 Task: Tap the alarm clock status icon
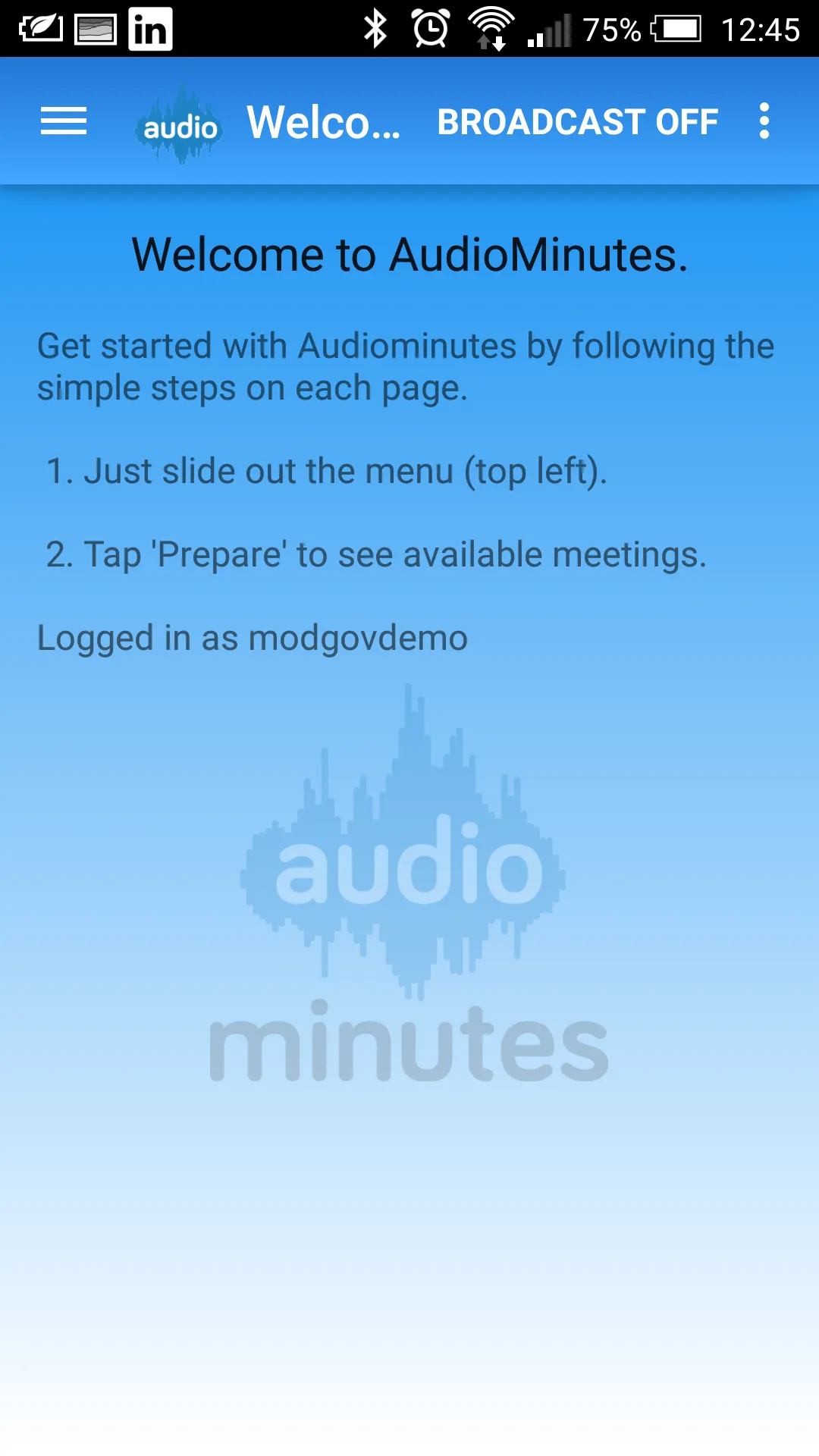coord(431,30)
